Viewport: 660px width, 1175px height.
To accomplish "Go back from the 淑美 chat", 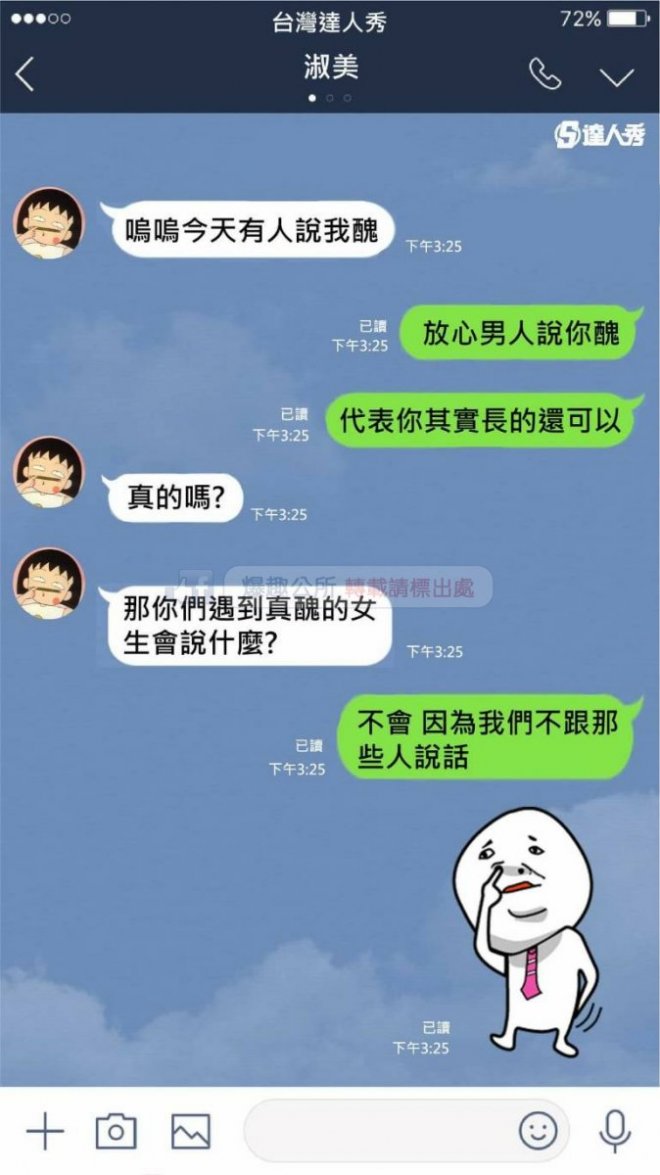I will click(25, 74).
